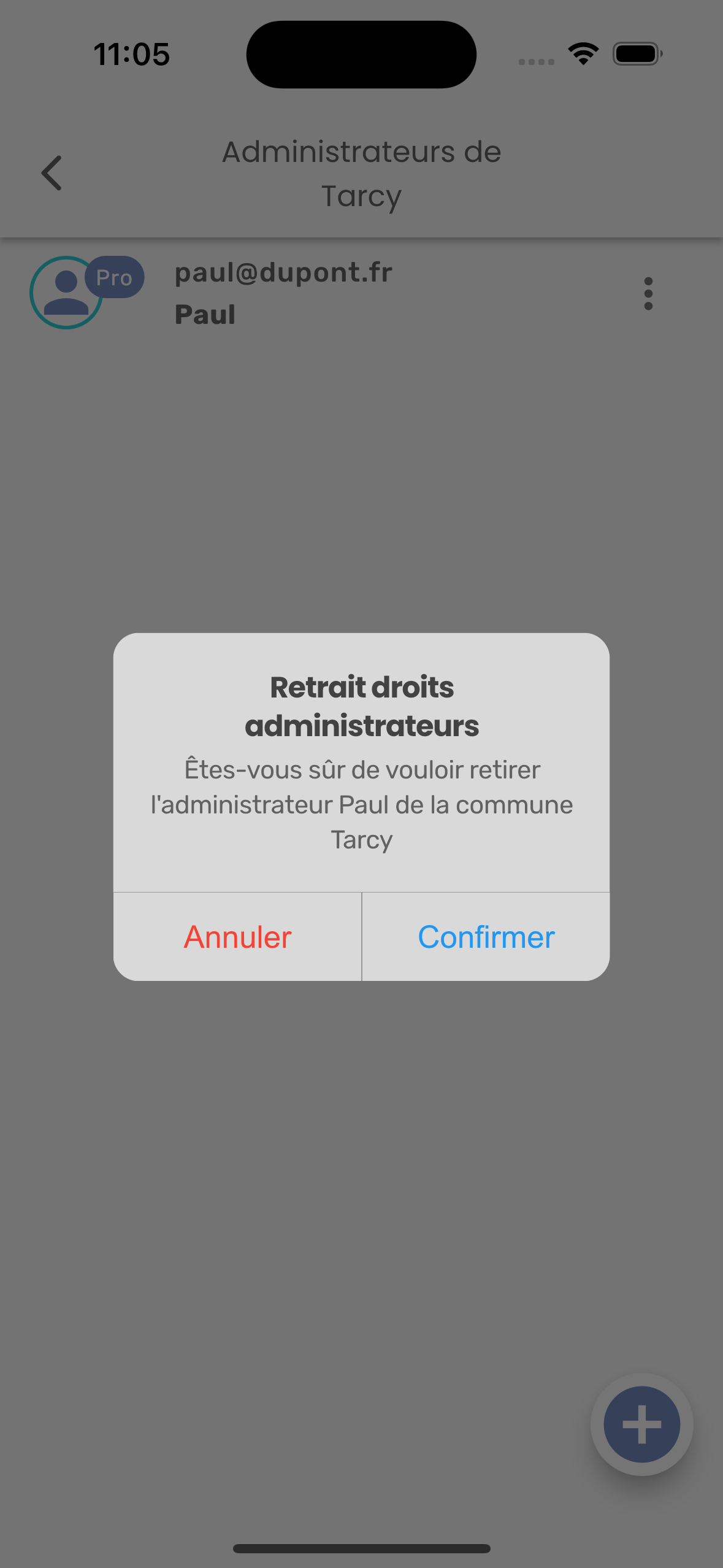
Task: Confirm removing administrator Paul
Action: click(x=486, y=937)
